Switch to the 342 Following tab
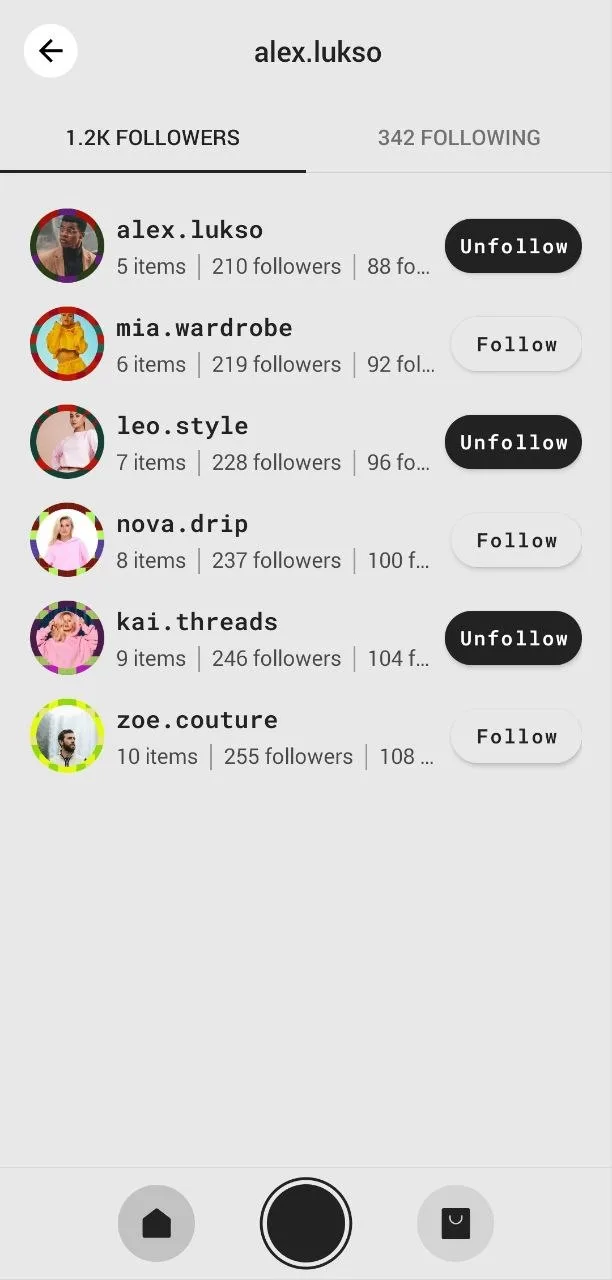Viewport: 612px width, 1280px height. coord(459,138)
